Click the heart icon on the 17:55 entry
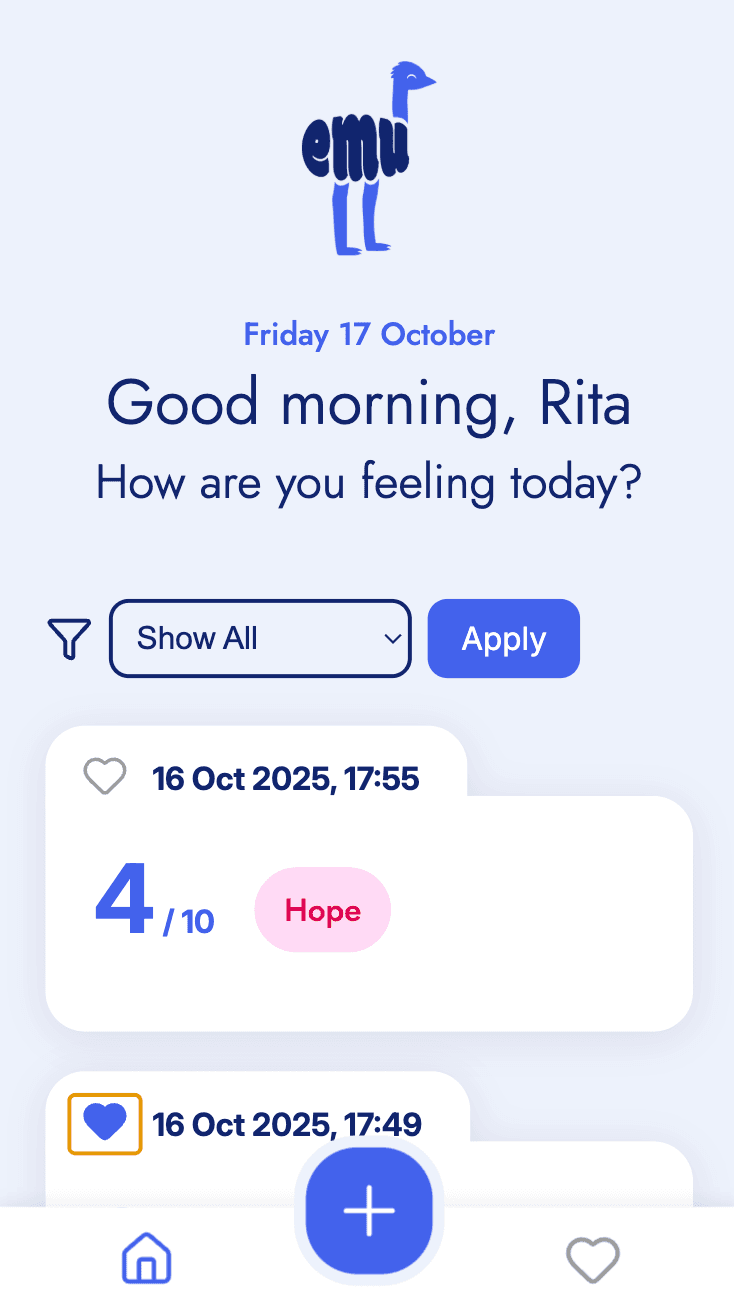 (x=104, y=775)
